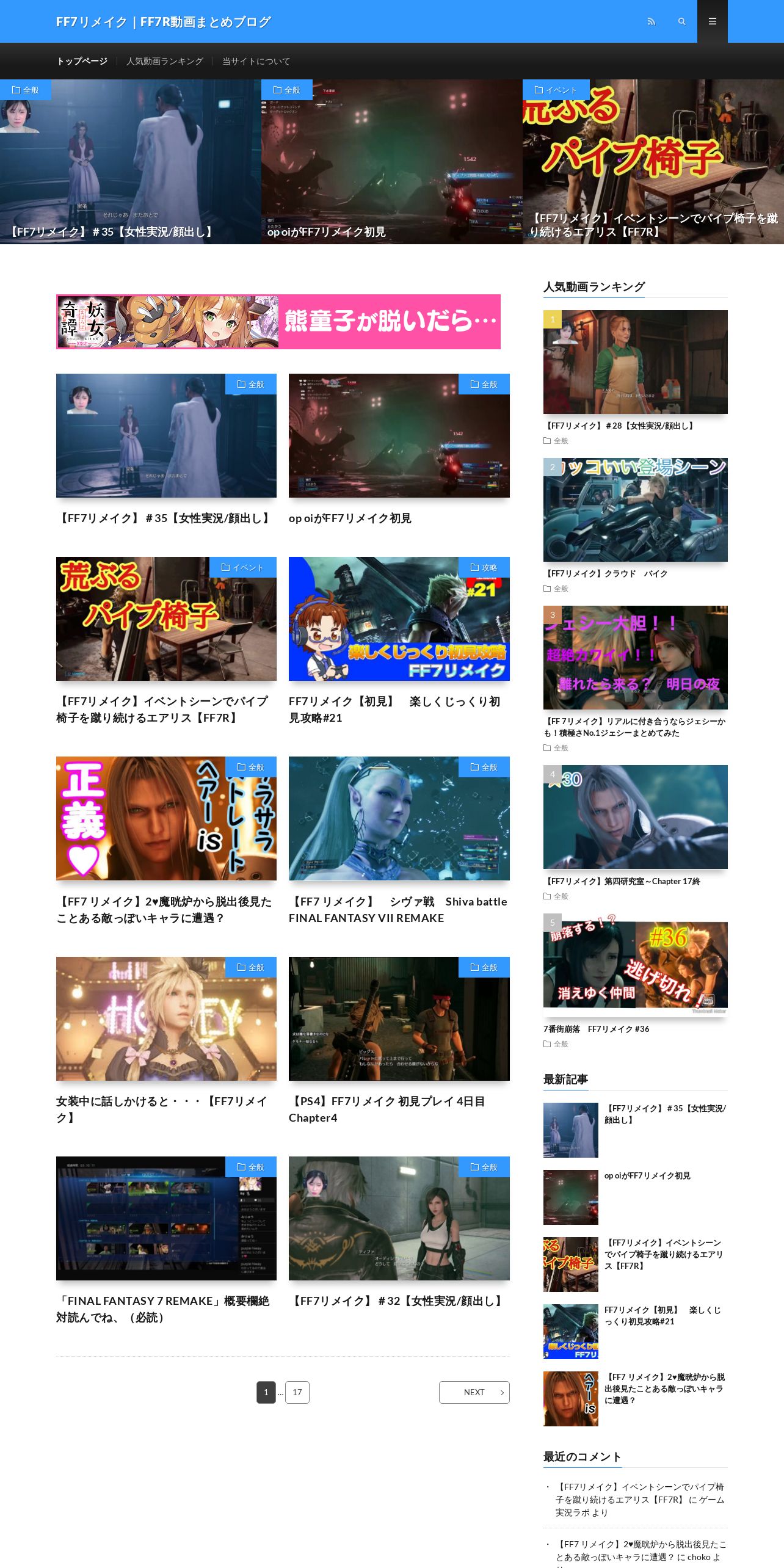Go to page 17

[x=297, y=1392]
